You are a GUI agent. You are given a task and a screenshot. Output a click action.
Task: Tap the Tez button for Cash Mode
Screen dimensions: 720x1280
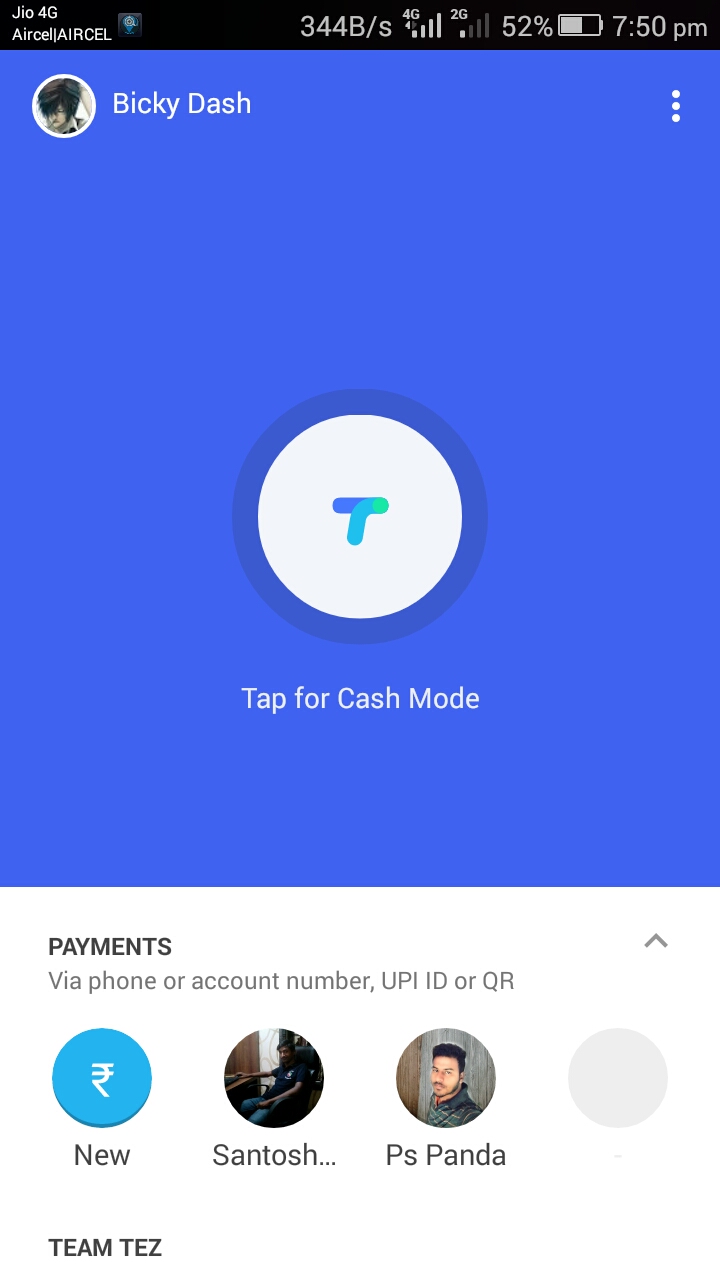(x=360, y=517)
